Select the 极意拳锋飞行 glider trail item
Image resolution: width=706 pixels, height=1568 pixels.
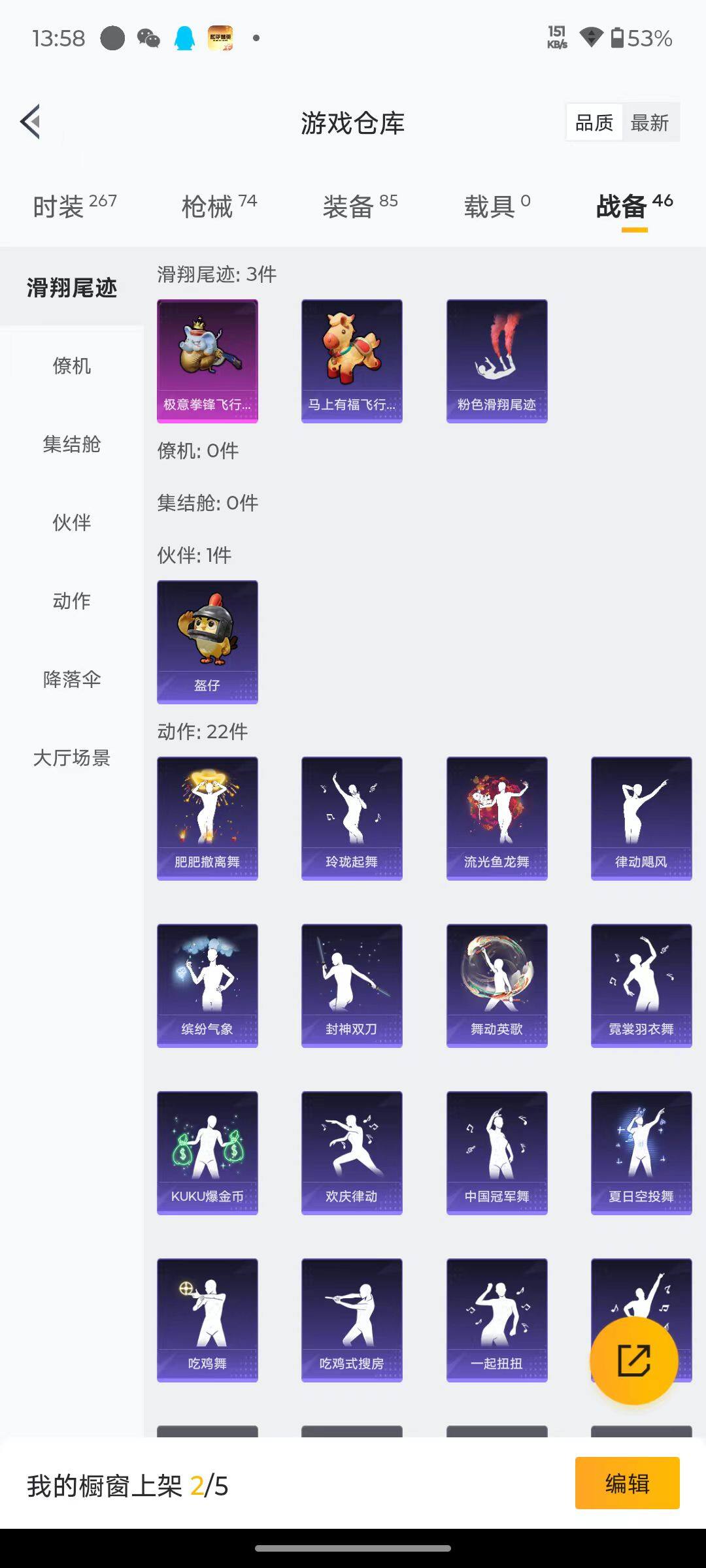(x=207, y=361)
